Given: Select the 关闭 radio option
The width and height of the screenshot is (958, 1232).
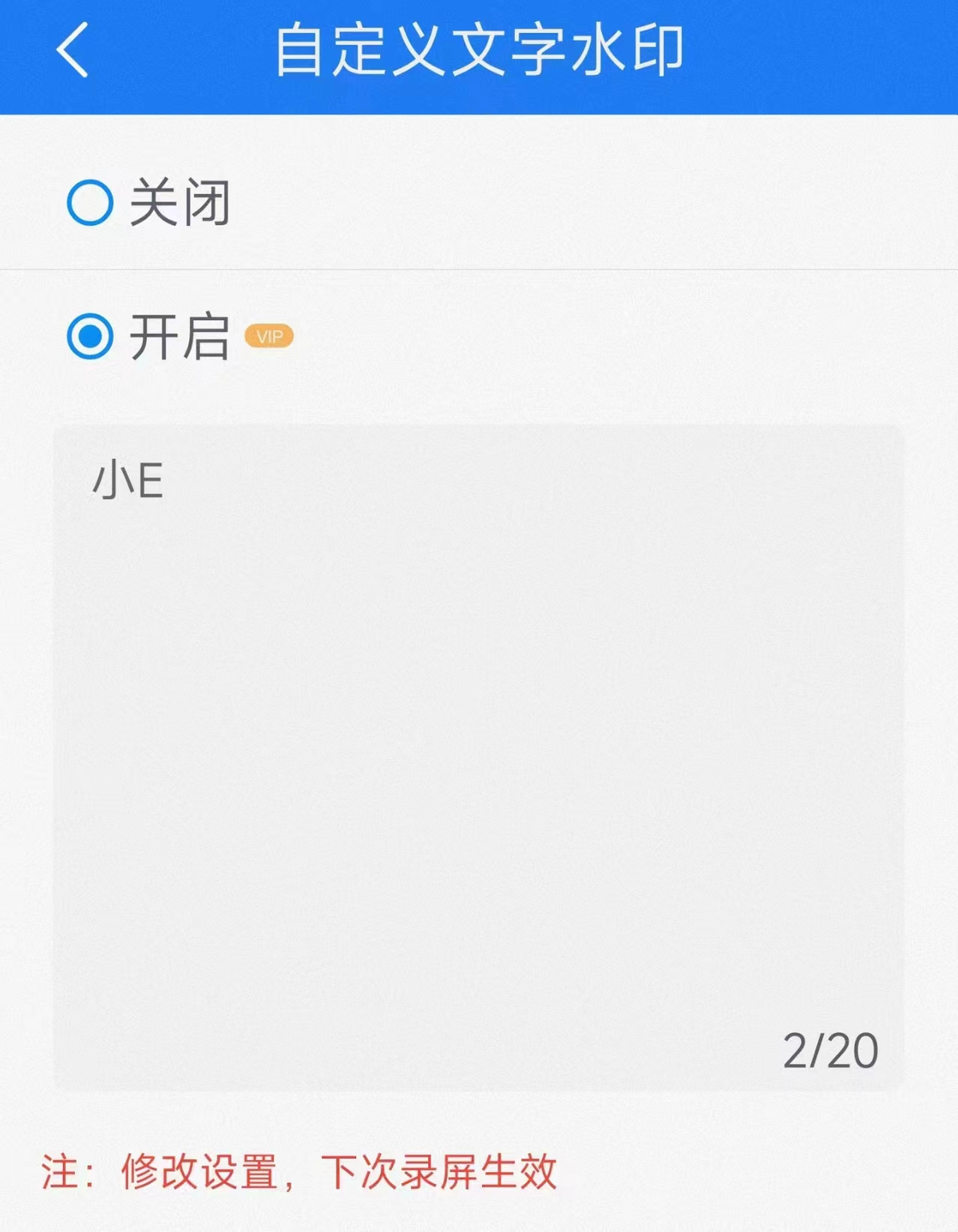Looking at the screenshot, I should pos(90,203).
